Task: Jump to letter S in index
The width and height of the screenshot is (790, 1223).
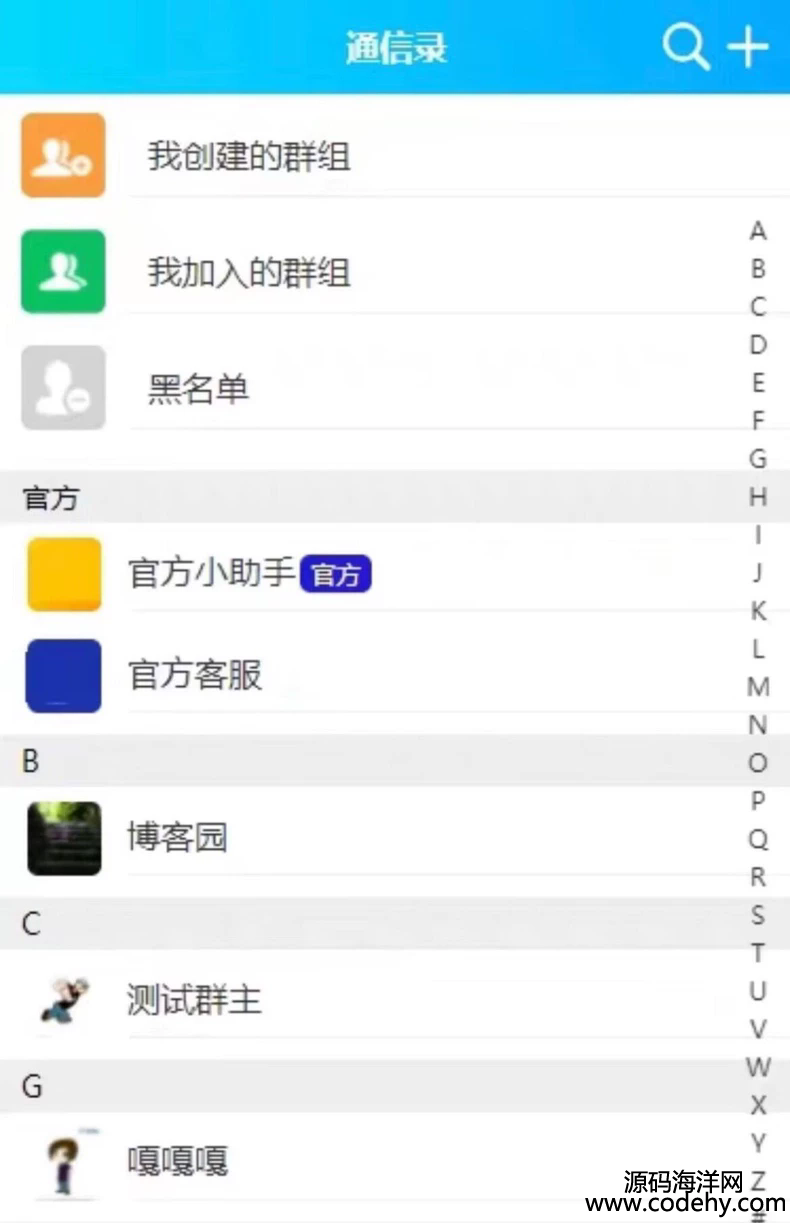Action: [x=758, y=915]
